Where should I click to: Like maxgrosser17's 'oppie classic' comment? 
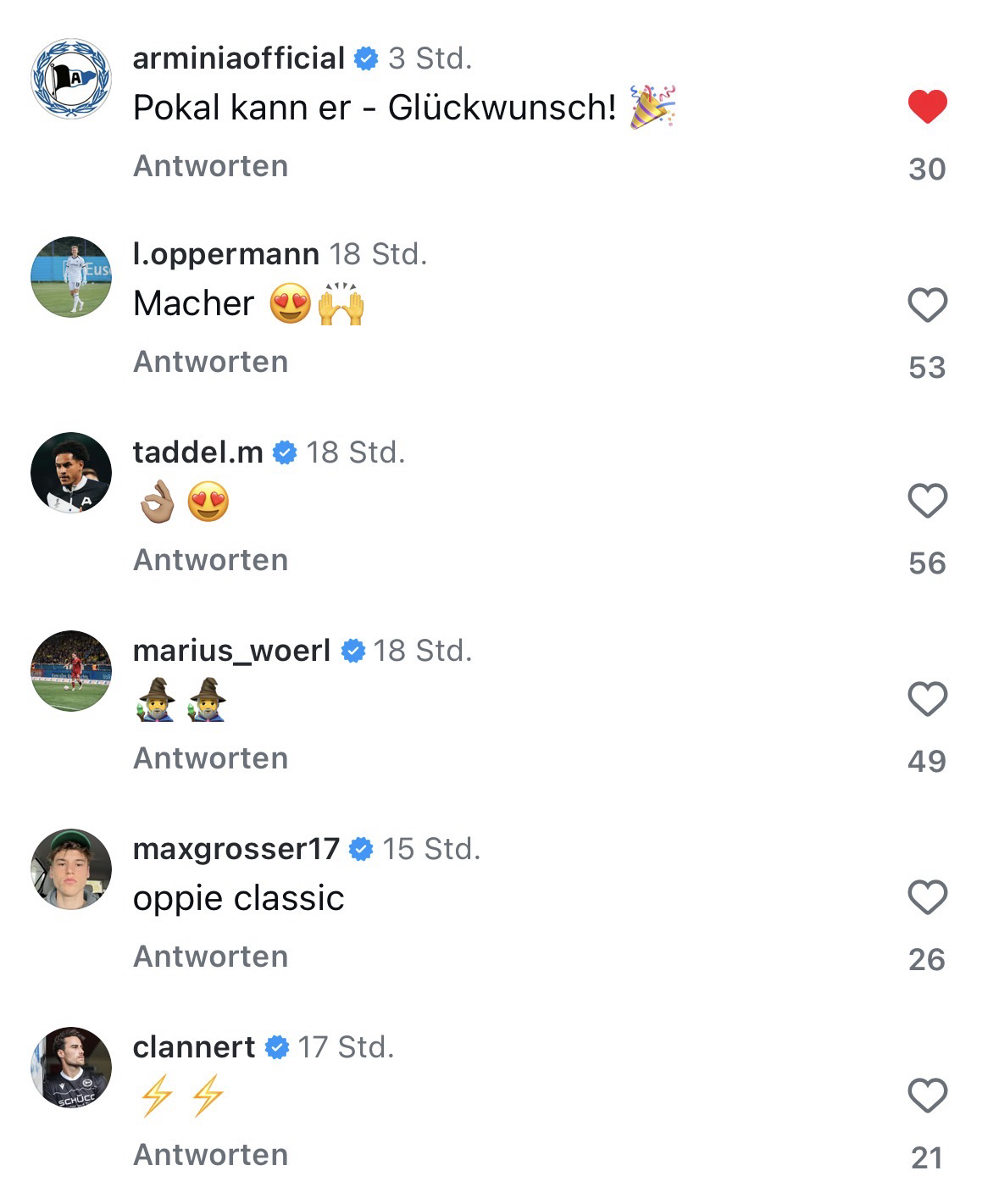click(x=927, y=897)
